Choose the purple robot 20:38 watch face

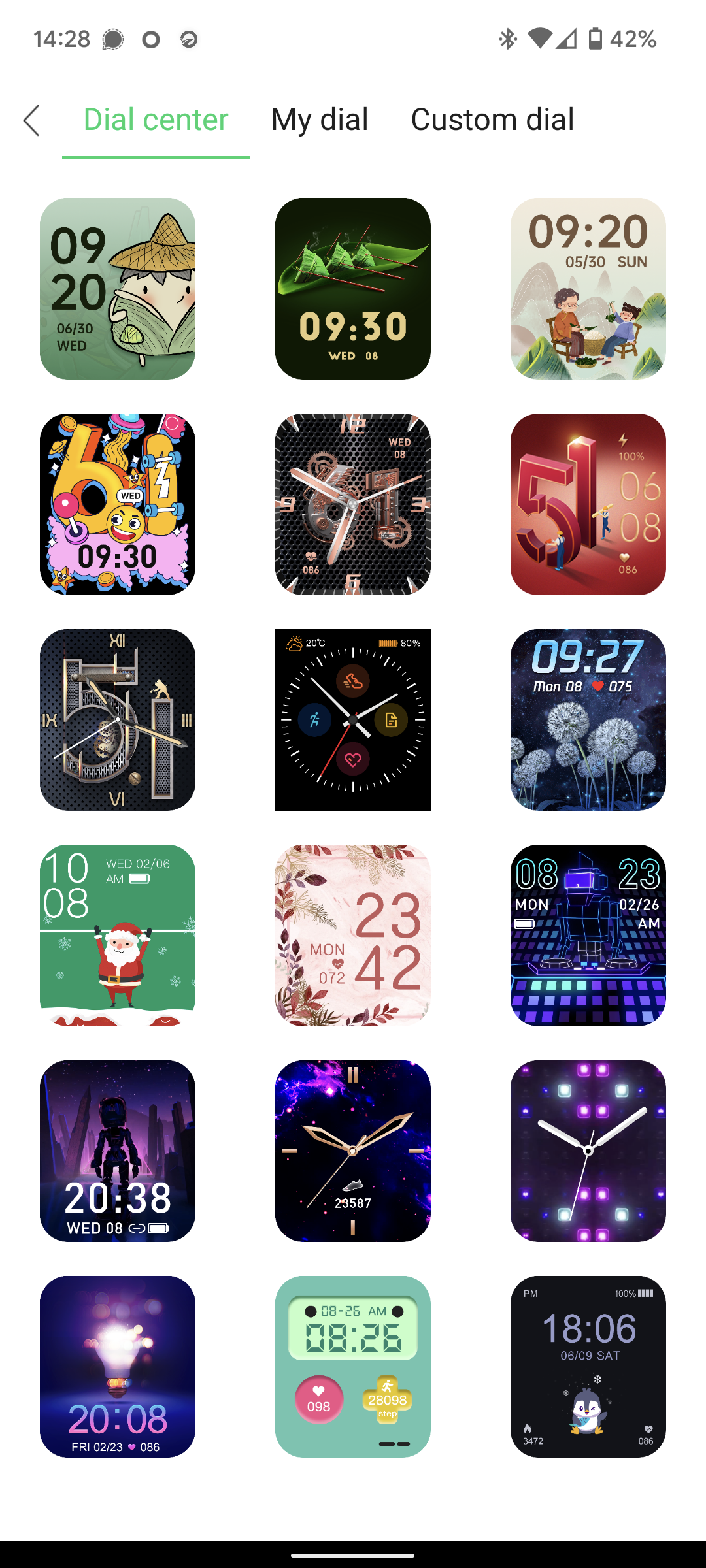point(118,1151)
